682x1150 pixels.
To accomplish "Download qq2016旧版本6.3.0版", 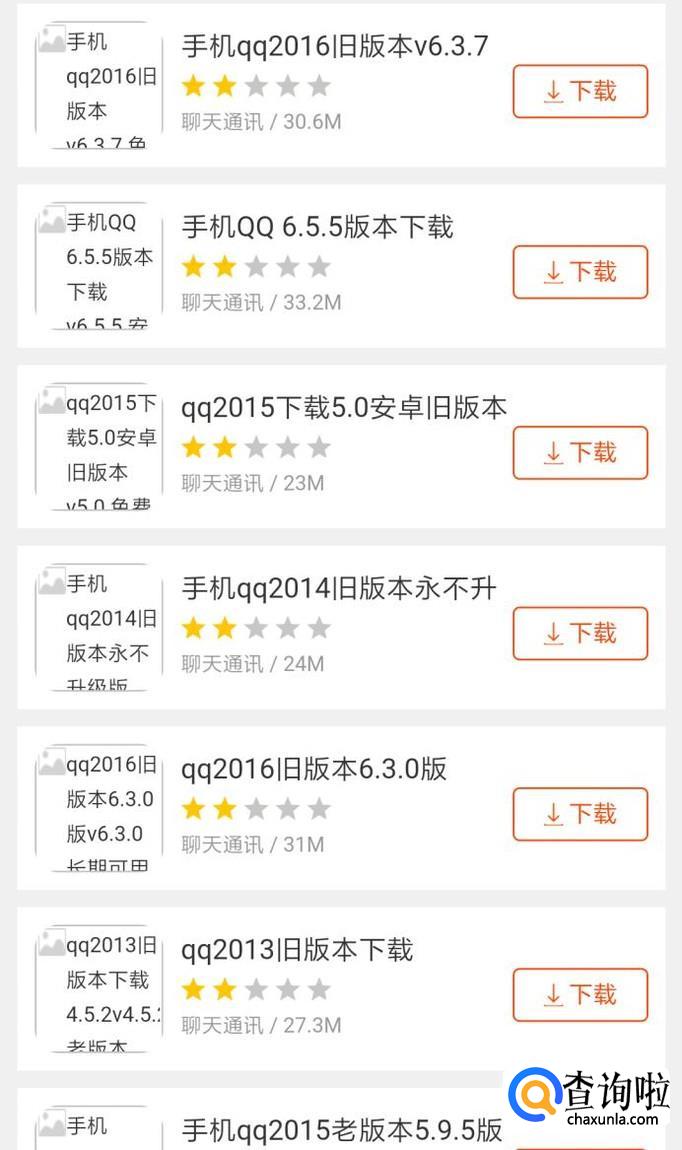I will coord(580,814).
